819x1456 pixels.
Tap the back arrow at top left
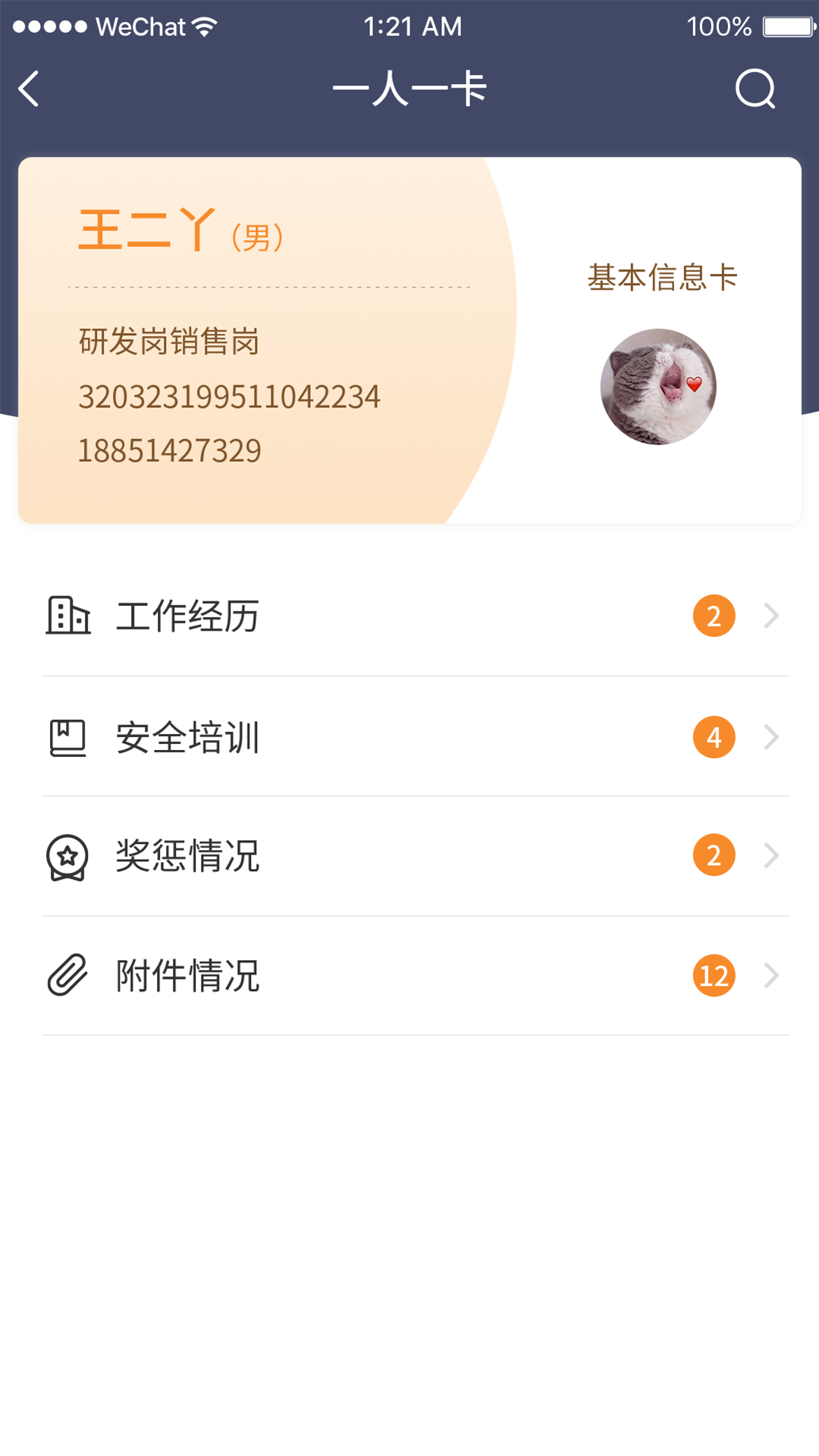click(x=28, y=88)
